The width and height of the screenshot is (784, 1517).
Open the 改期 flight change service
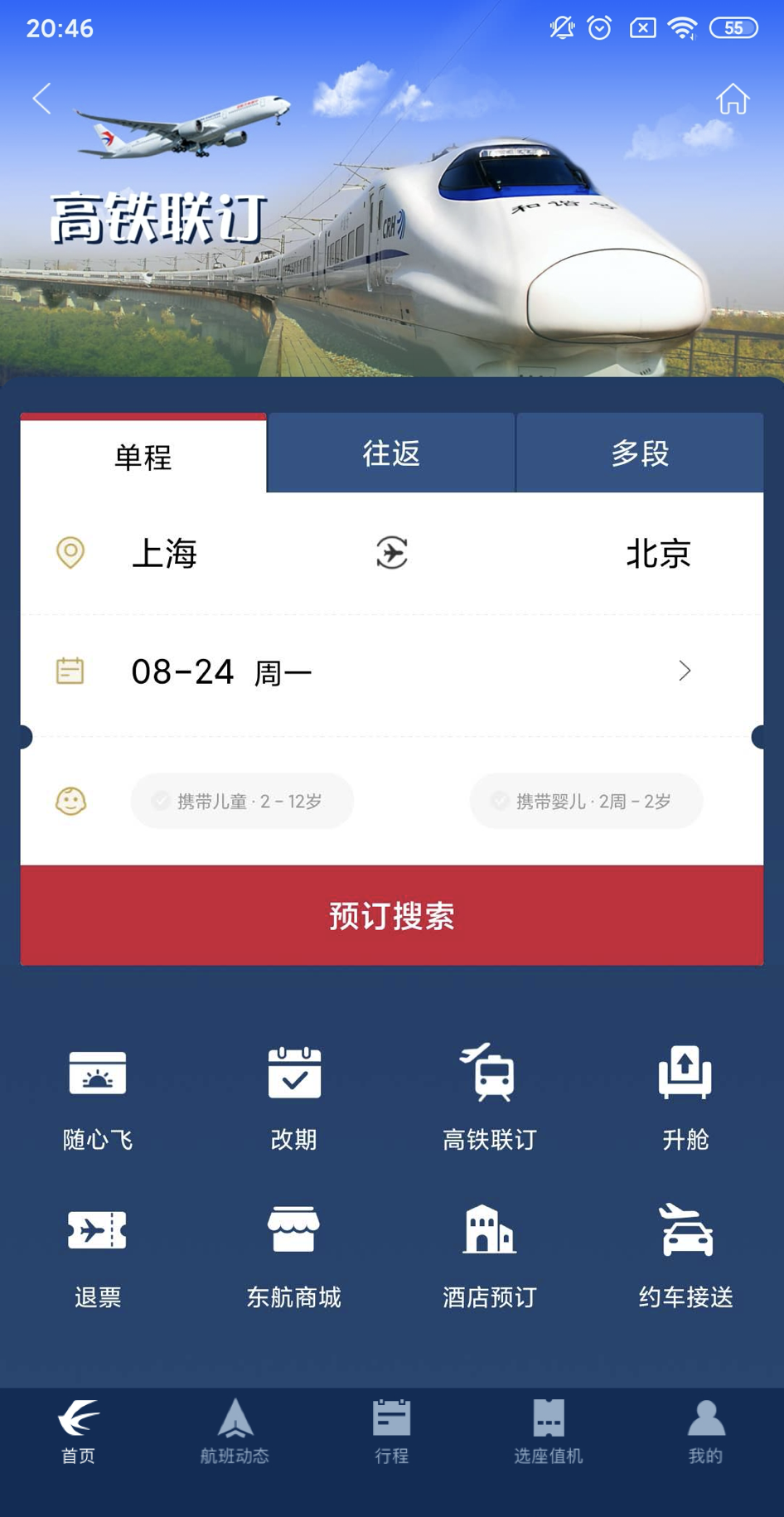pyautogui.click(x=293, y=1096)
